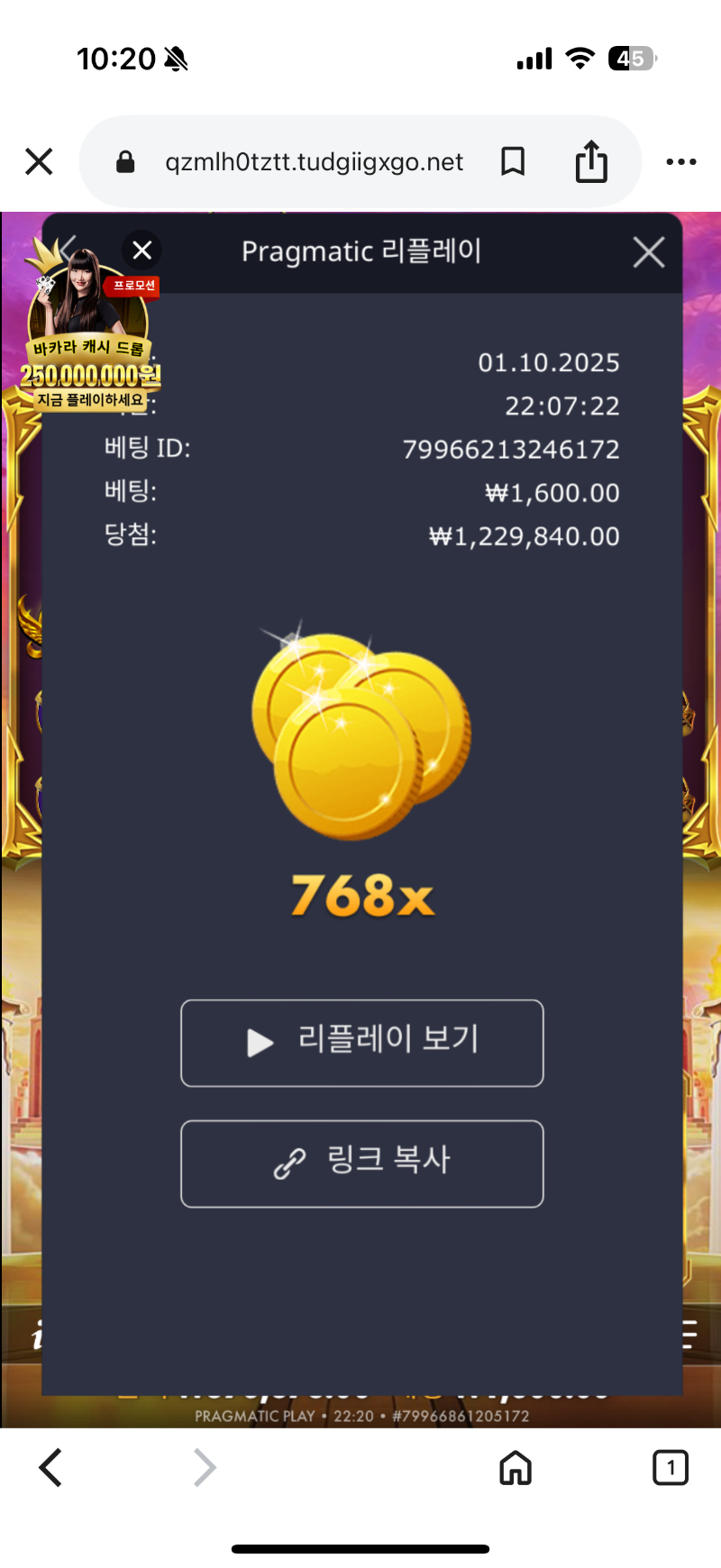Open the browser tabs switcher
The image size is (721, 1568).
(670, 1467)
